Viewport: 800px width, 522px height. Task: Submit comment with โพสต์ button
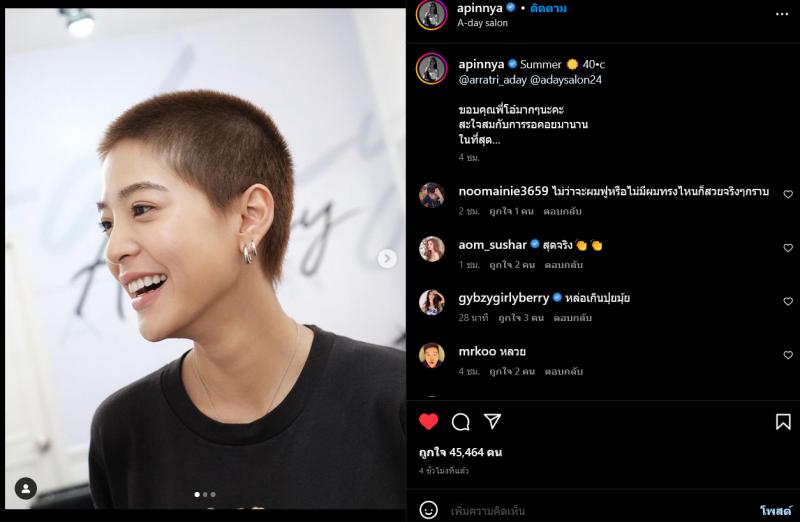click(775, 511)
